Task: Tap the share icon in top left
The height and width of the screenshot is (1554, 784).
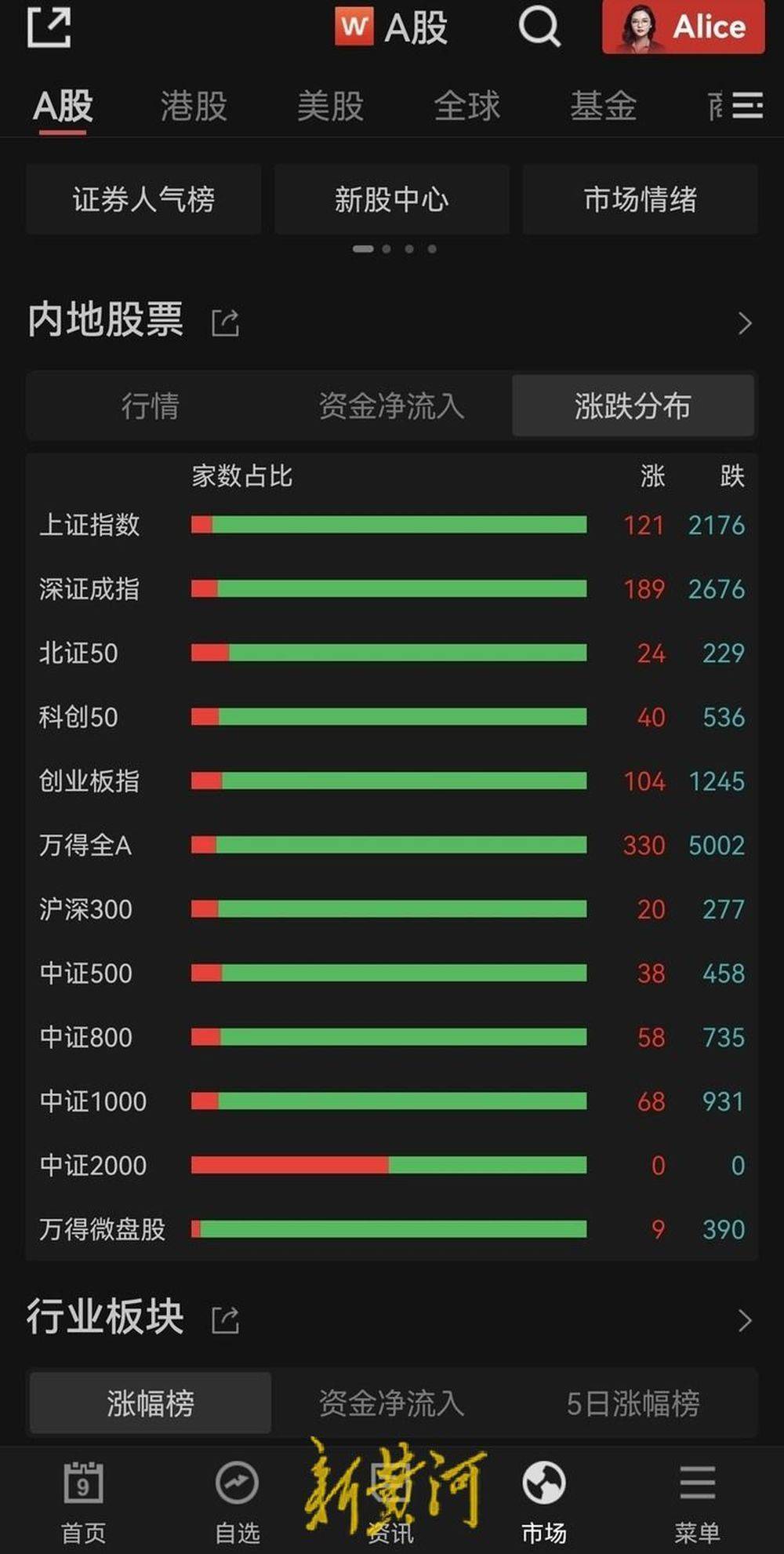Action: [49, 27]
